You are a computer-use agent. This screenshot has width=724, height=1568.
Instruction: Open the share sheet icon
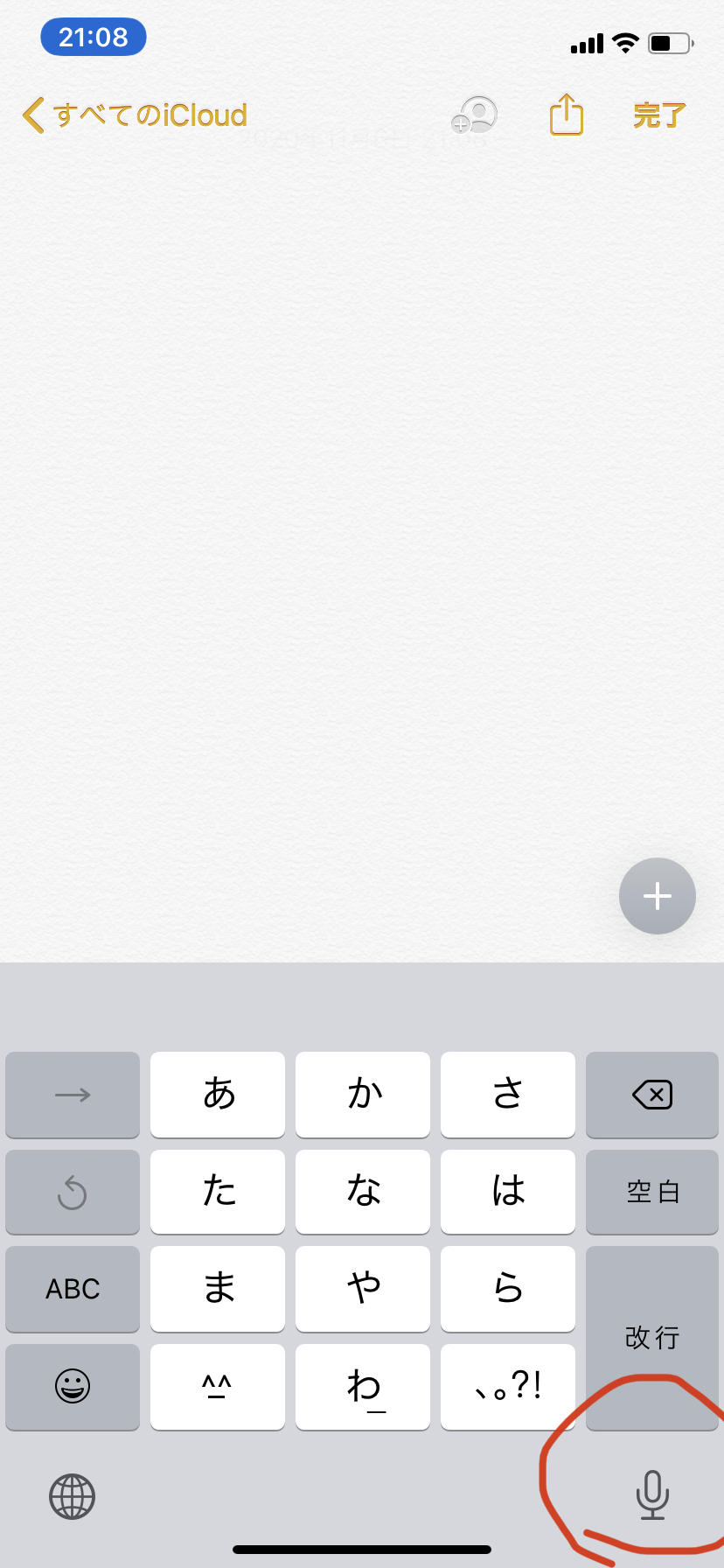pyautogui.click(x=567, y=115)
